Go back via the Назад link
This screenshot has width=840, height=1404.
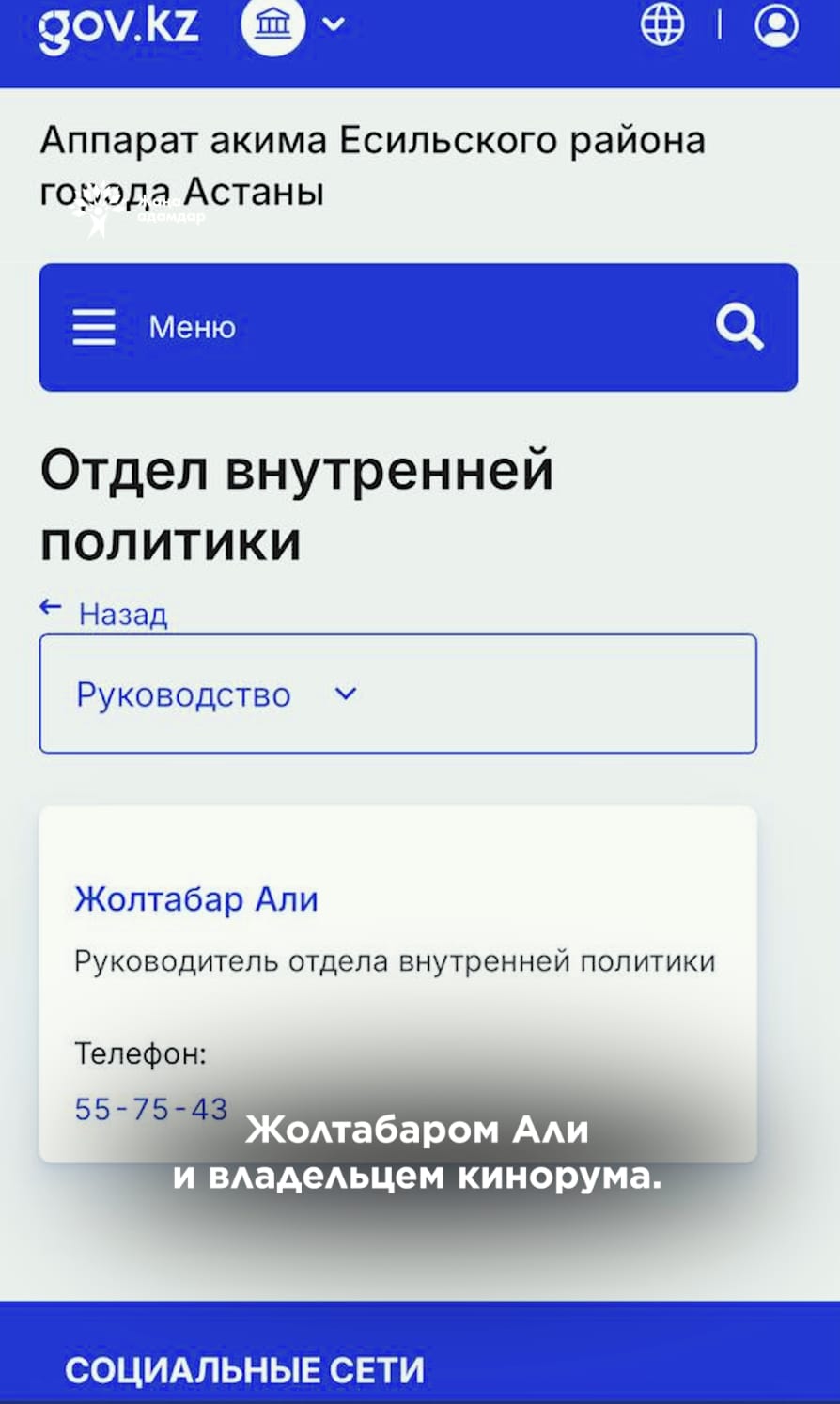click(121, 614)
